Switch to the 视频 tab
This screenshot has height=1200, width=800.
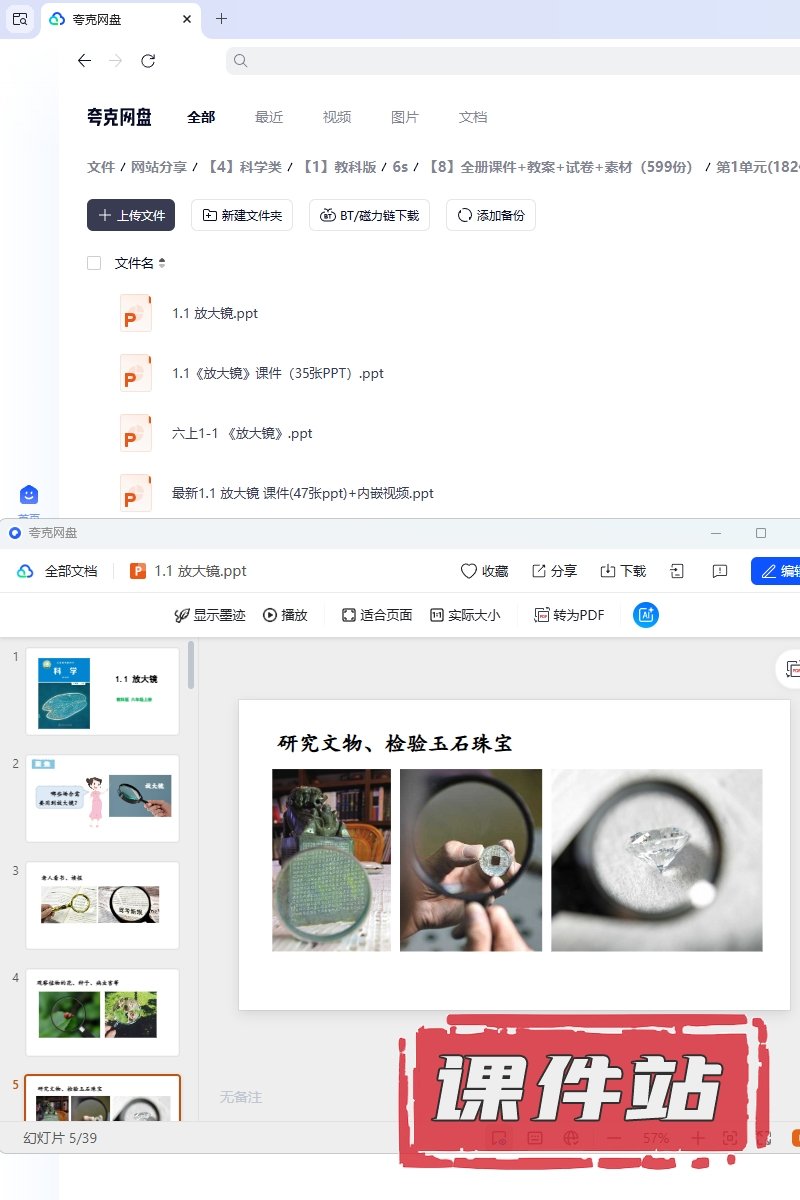tap(337, 117)
